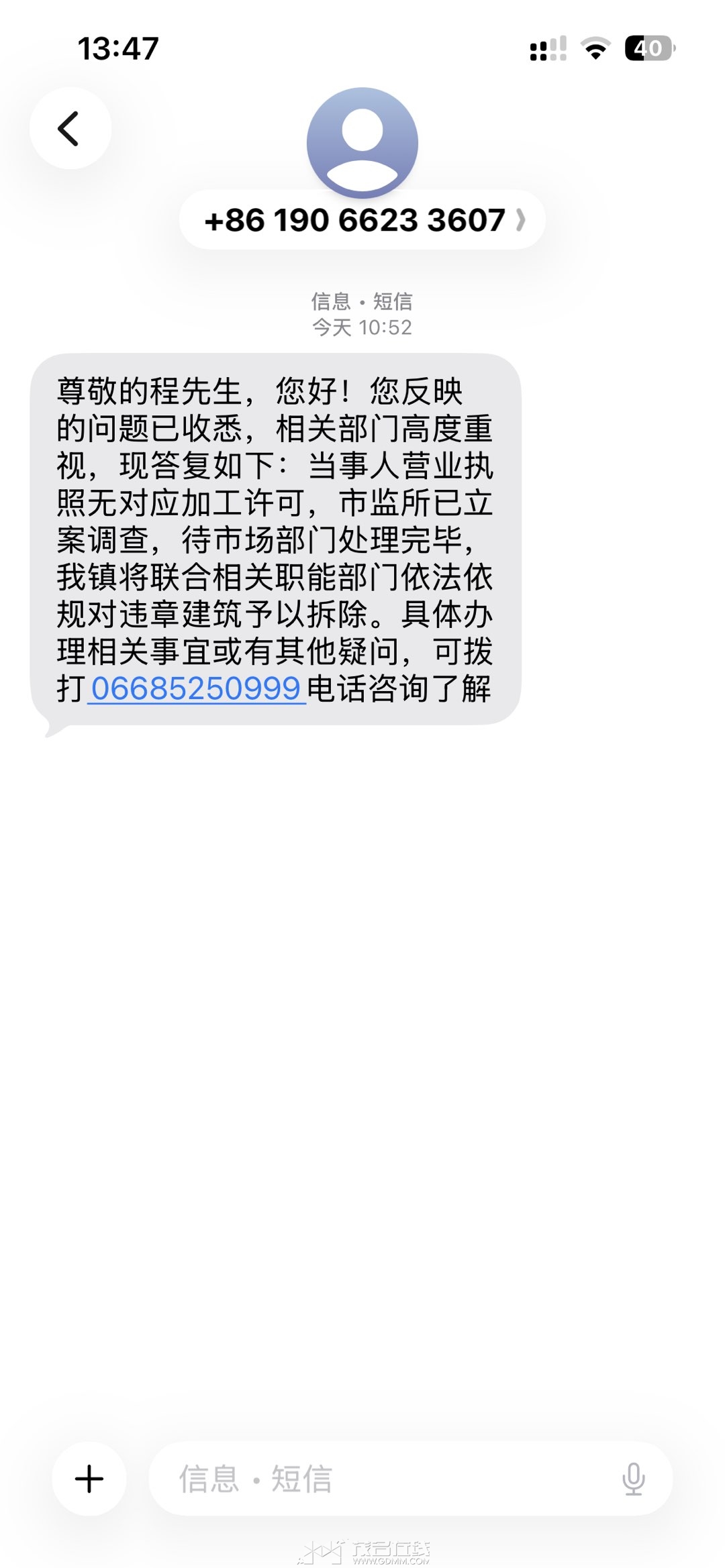Open the plus attachments menu

(89, 1479)
